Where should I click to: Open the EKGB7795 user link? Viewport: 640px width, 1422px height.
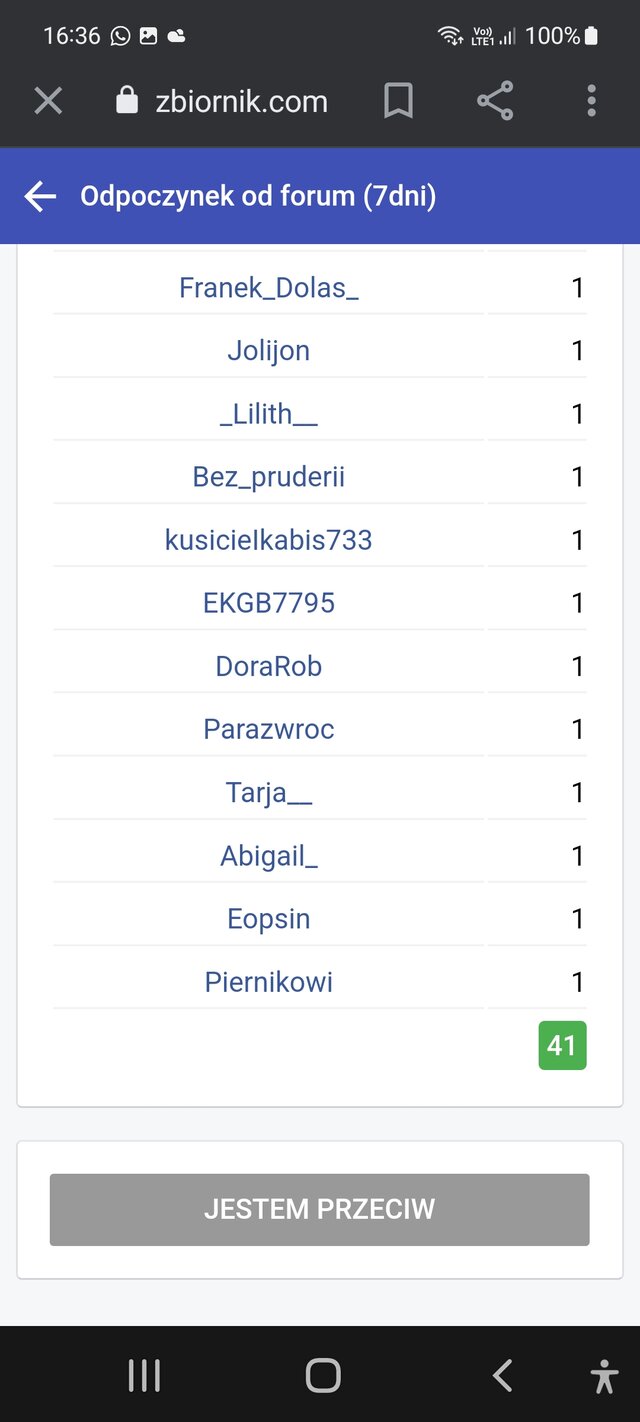pyautogui.click(x=269, y=603)
